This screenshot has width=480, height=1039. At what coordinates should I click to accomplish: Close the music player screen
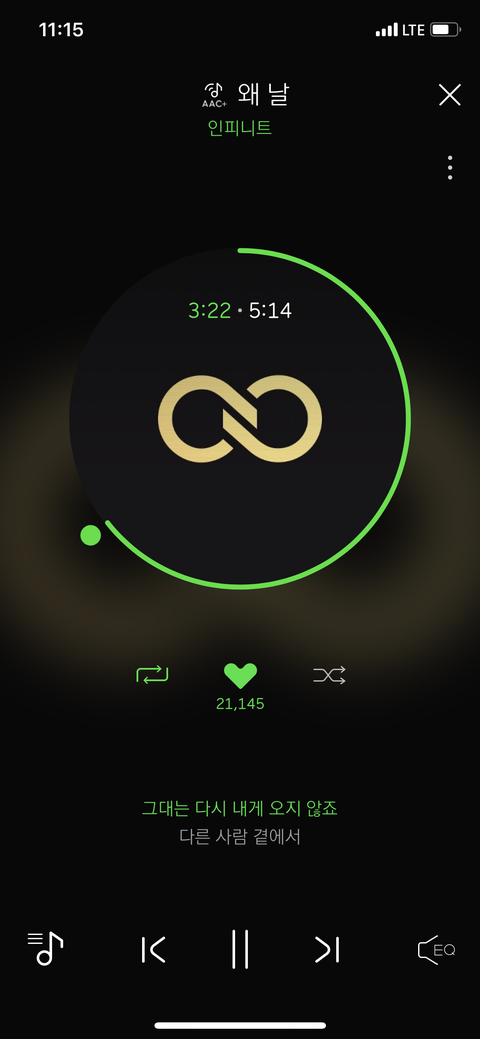[x=450, y=95]
